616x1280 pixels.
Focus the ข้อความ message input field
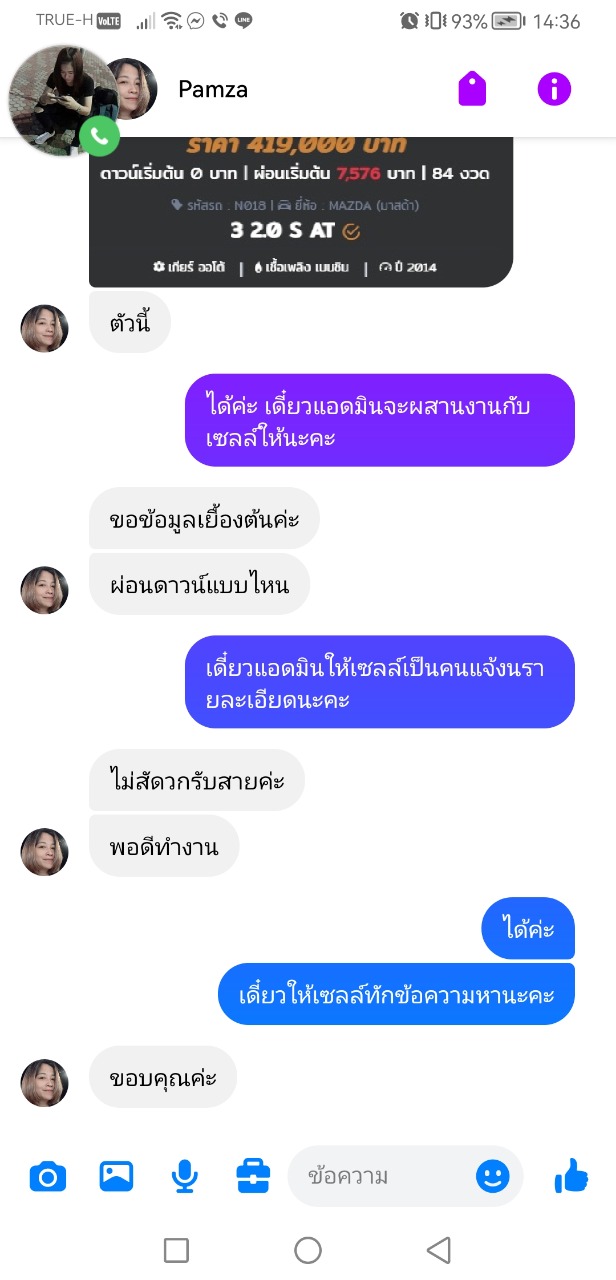click(385, 1176)
